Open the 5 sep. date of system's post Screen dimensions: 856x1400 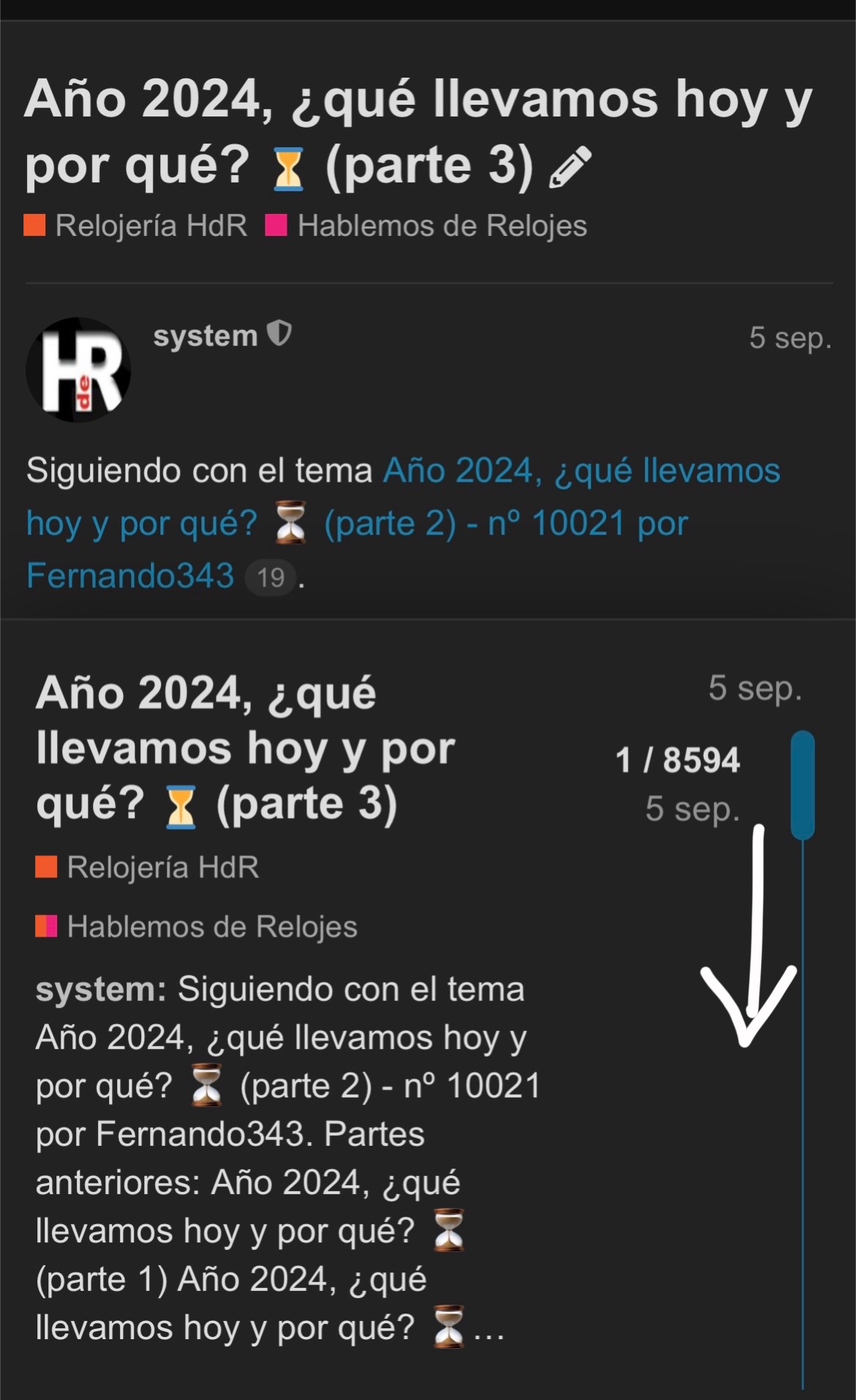[x=790, y=338]
